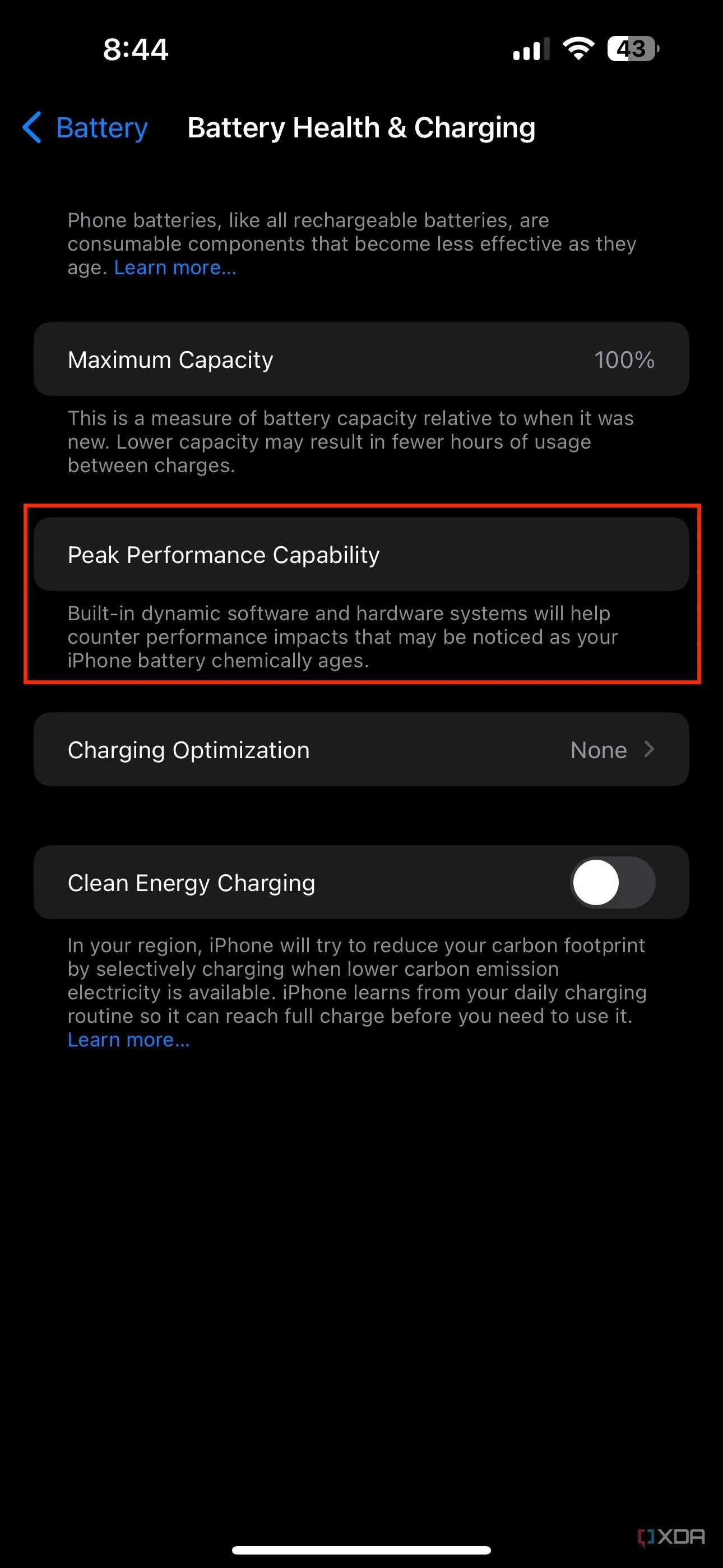Tap the Battery Health & Charging title
The width and height of the screenshot is (723, 1568).
pos(361,128)
